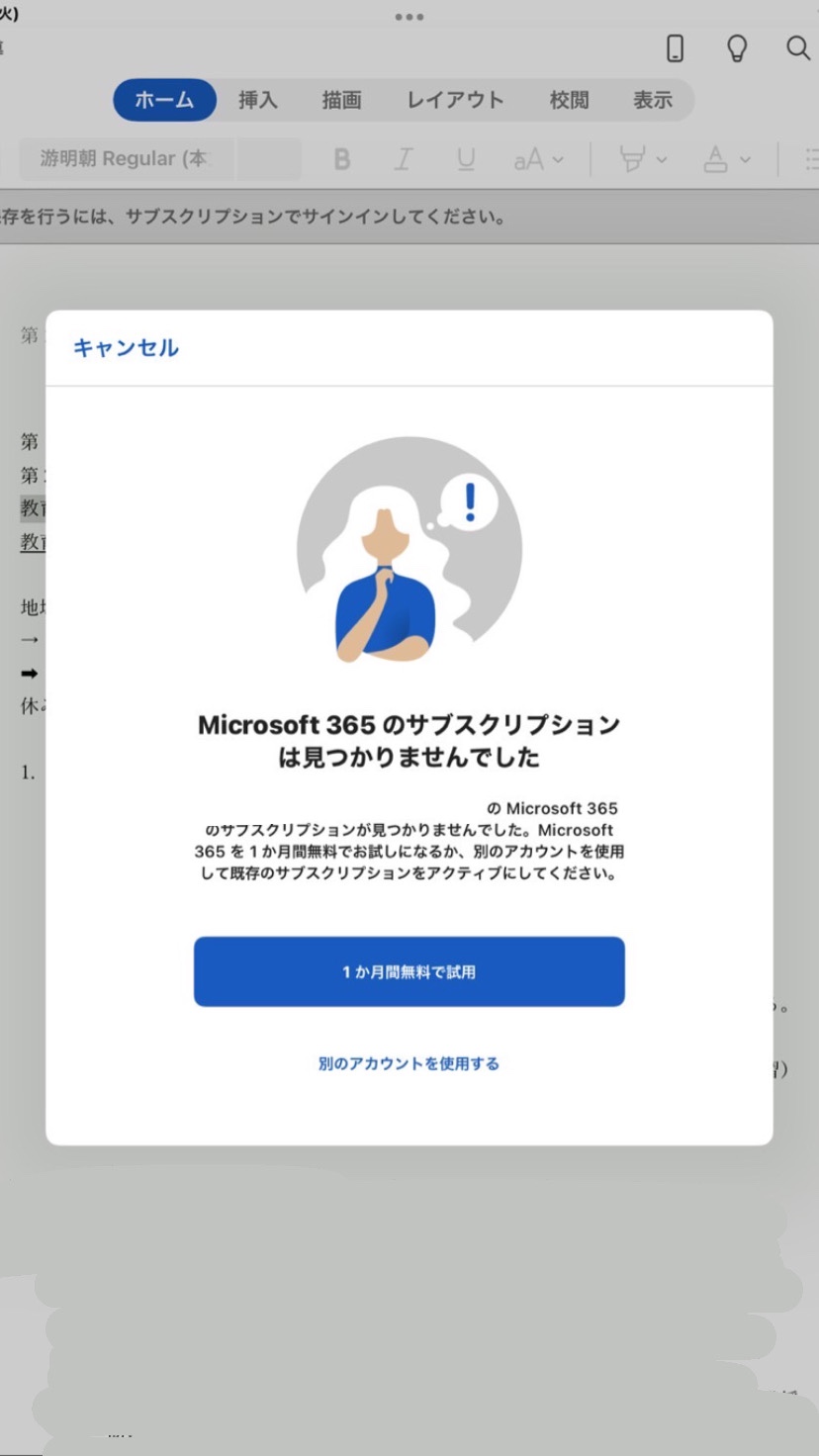Open the 表示 tab

click(652, 100)
